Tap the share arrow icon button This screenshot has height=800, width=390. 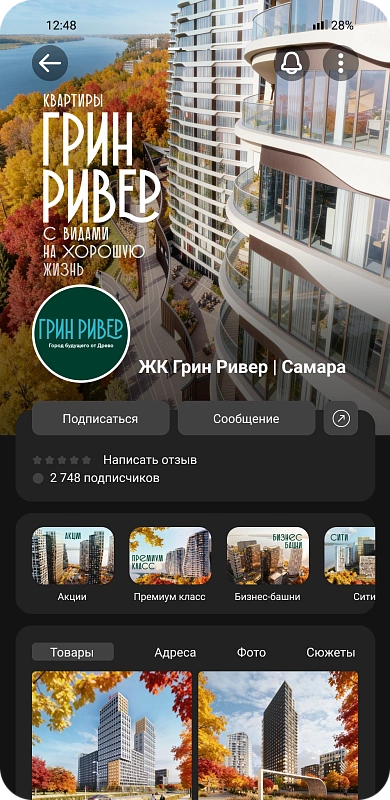(341, 419)
